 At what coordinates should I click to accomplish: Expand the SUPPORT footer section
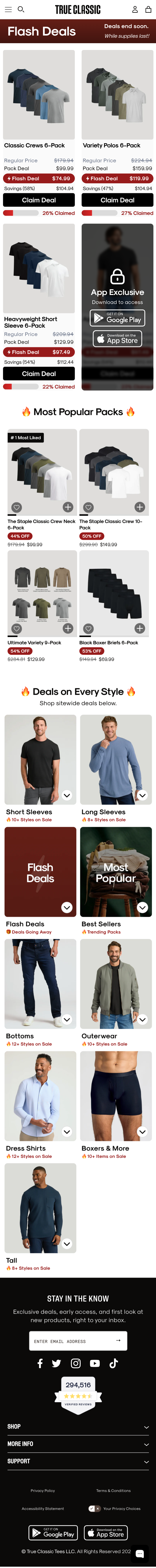coord(78,1461)
